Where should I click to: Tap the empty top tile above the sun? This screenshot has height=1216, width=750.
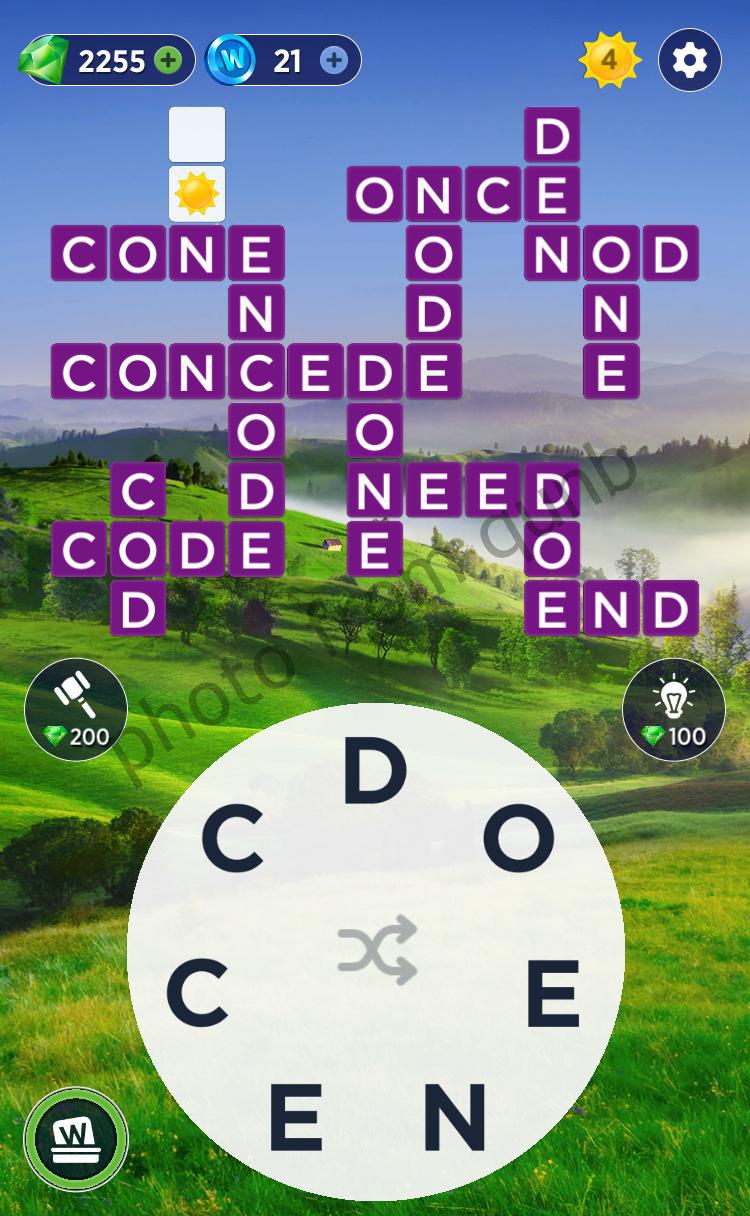click(x=197, y=135)
